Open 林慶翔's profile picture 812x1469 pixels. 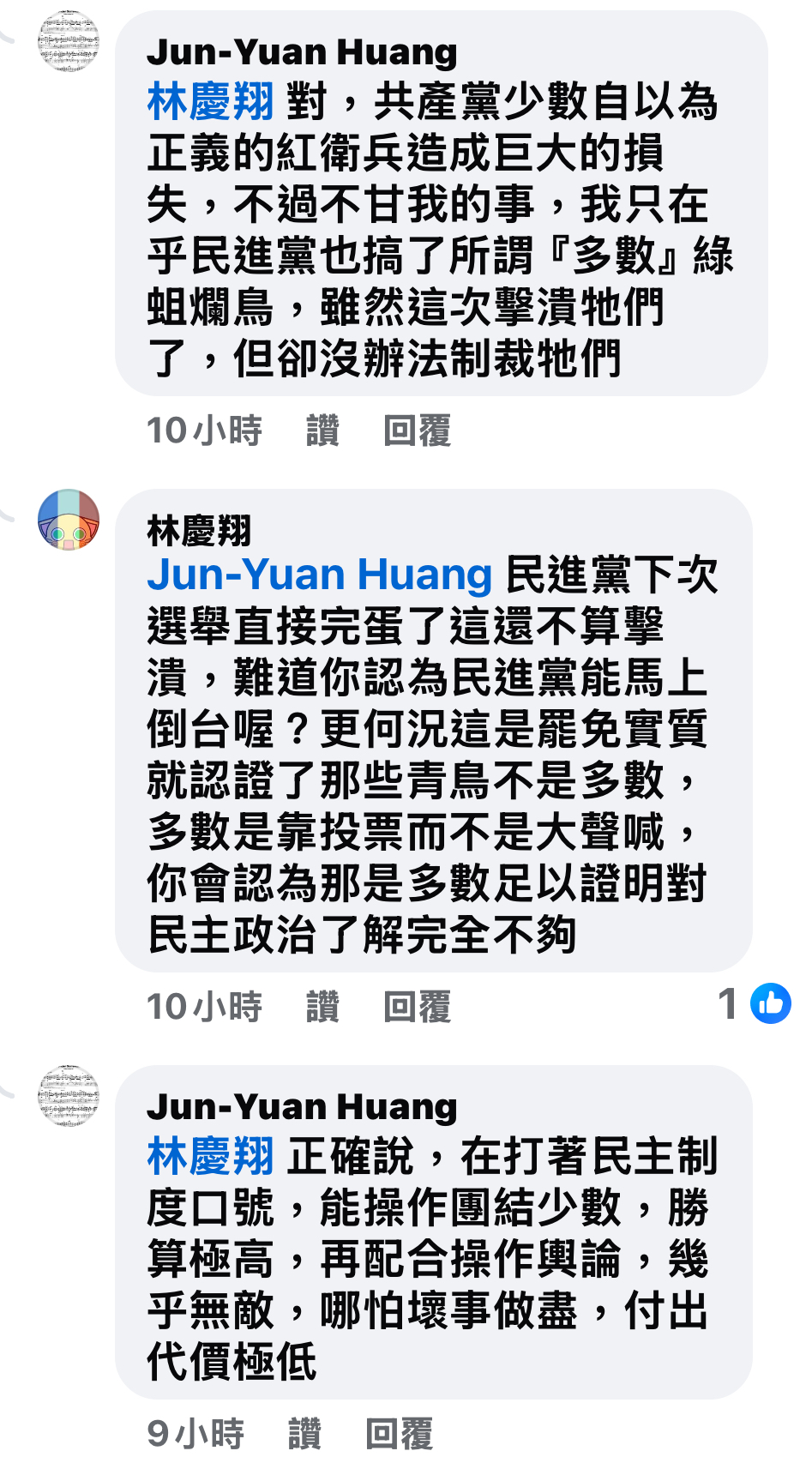tap(69, 520)
